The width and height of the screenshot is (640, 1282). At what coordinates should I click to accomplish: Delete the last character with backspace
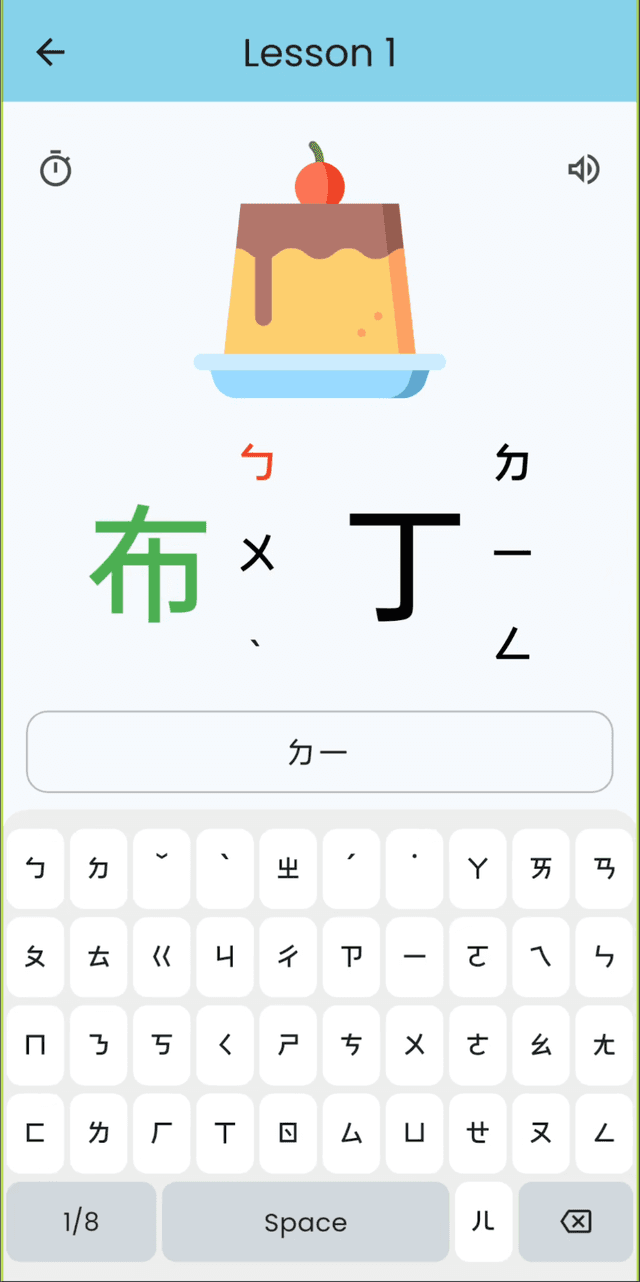576,1221
